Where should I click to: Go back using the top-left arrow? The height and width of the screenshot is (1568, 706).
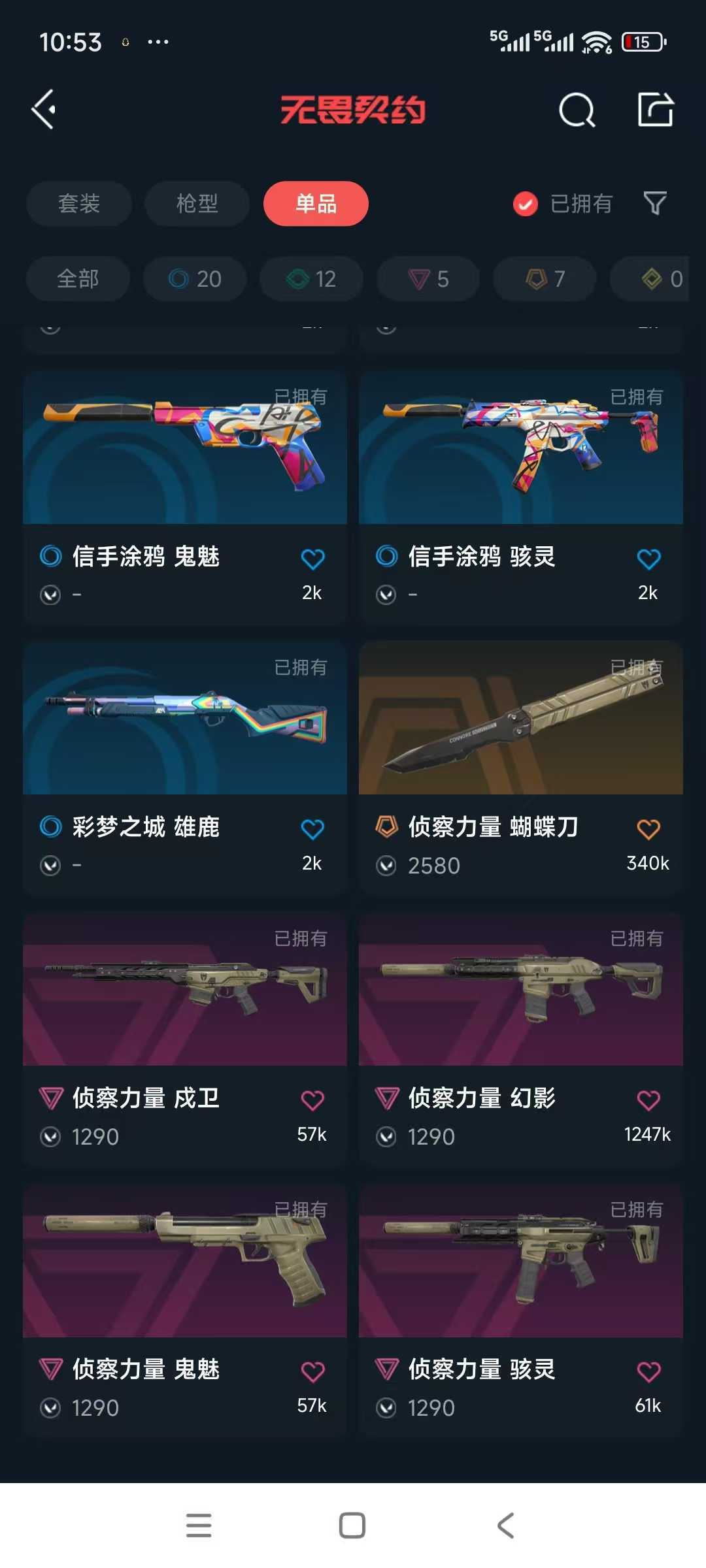pos(44,109)
